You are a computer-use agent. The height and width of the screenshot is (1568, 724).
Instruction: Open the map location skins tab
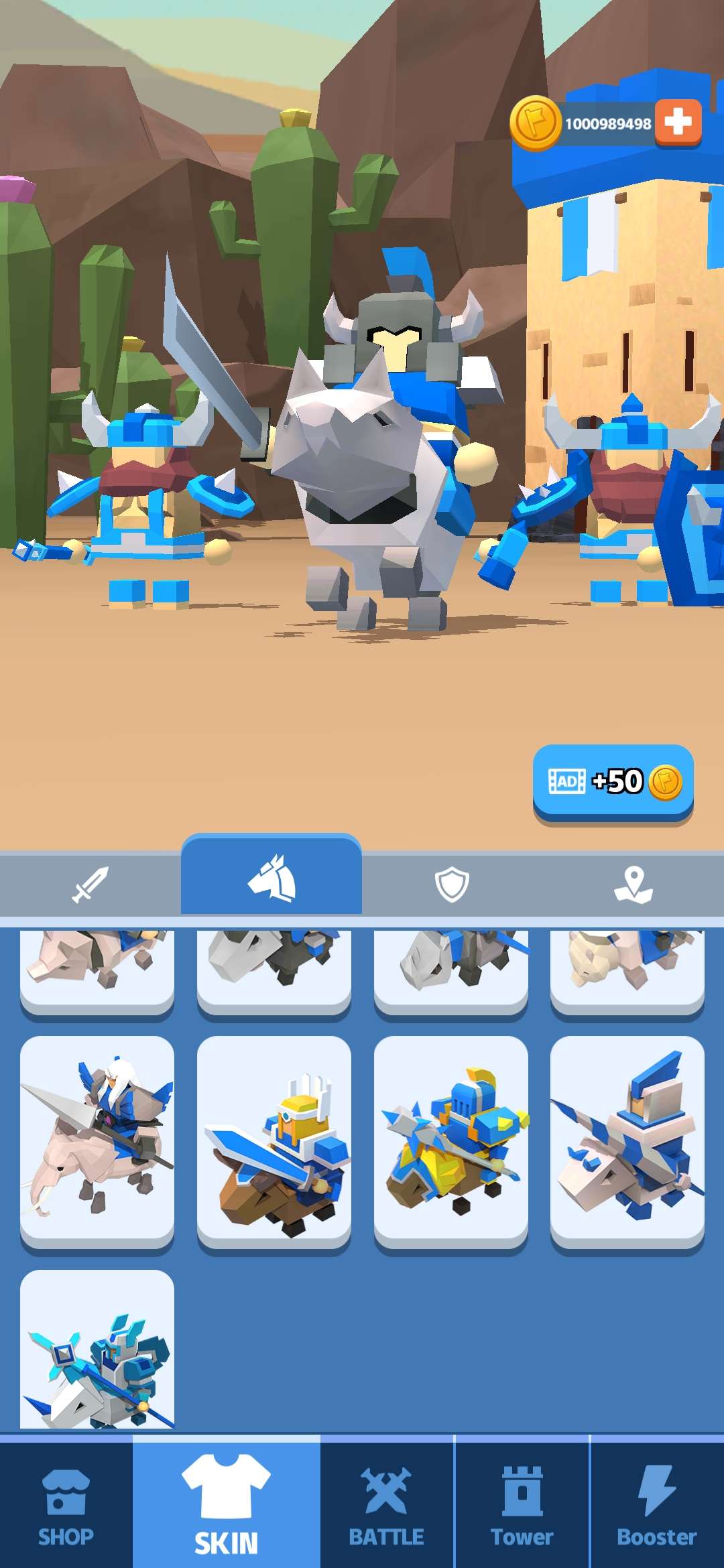coord(633,884)
